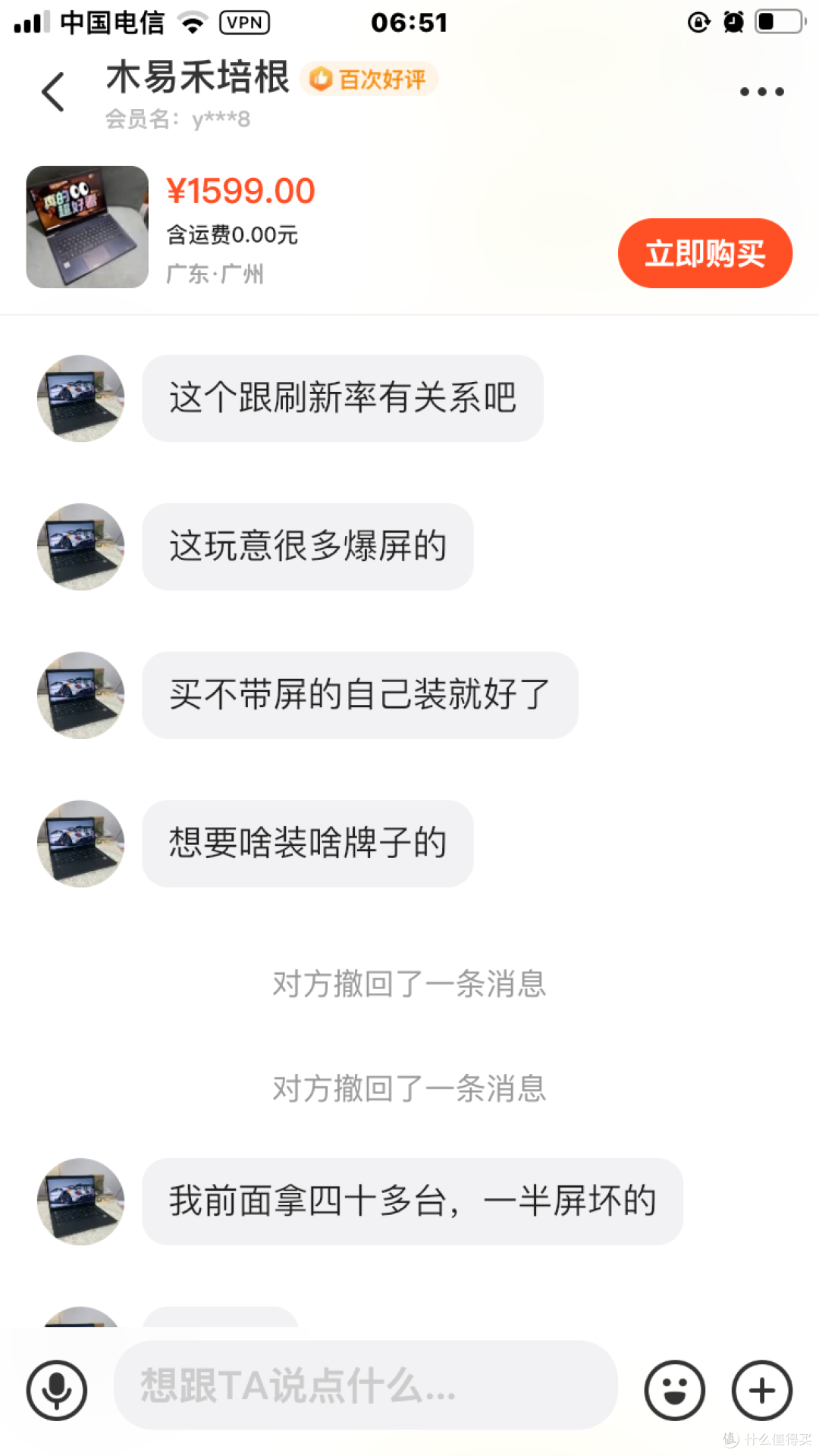The image size is (819, 1456).
Task: Tap the seller avatar beside the first message
Action: click(x=79, y=397)
